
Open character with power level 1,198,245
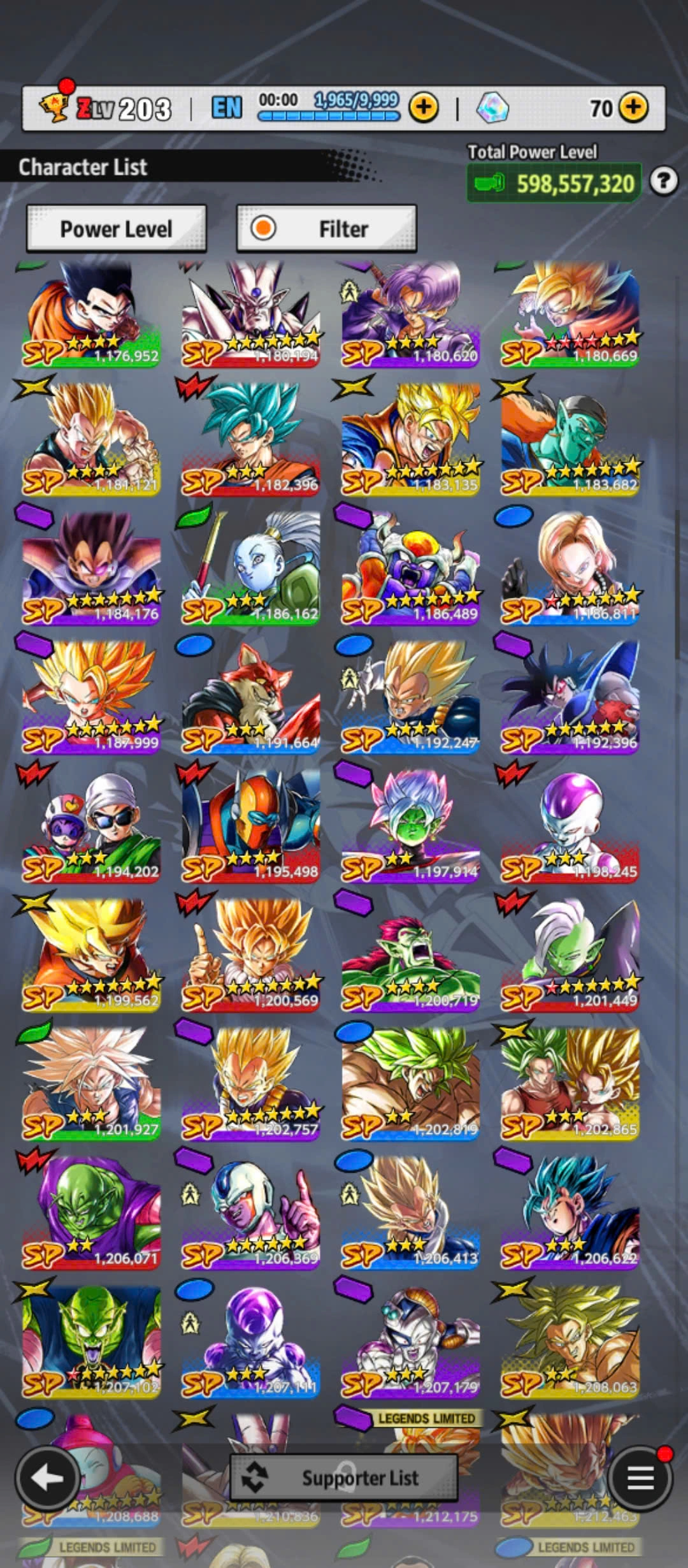click(570, 827)
